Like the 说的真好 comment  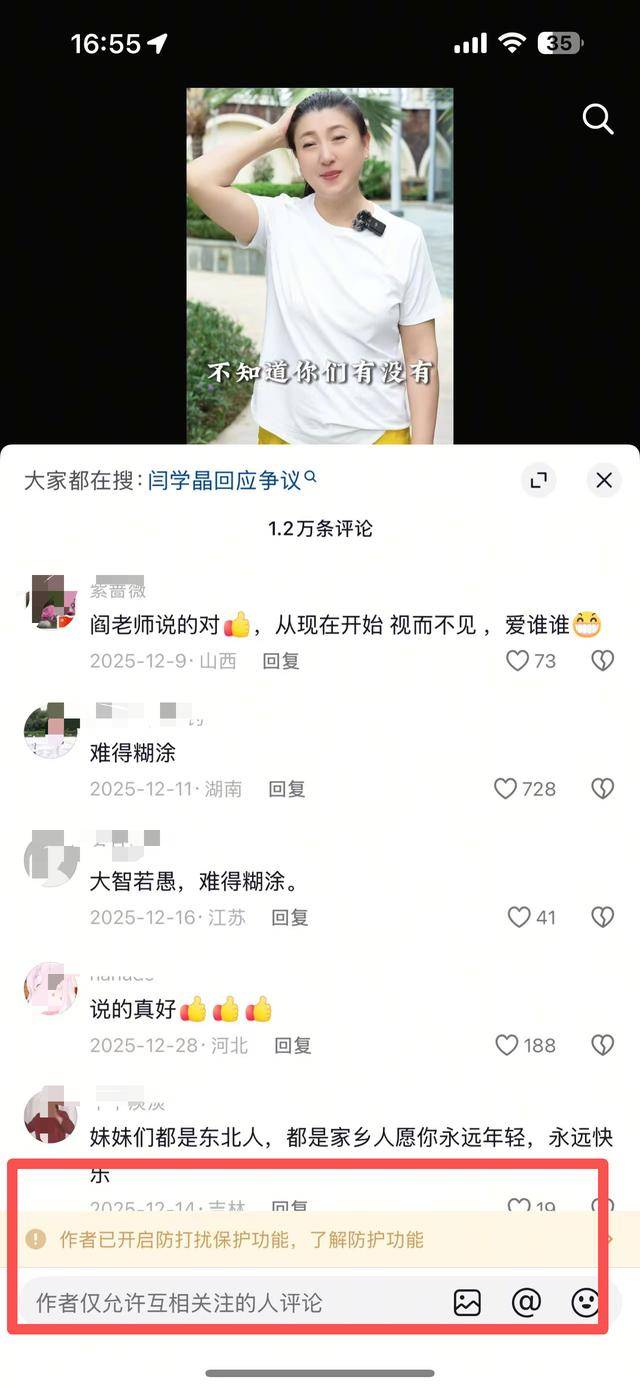tap(508, 1045)
